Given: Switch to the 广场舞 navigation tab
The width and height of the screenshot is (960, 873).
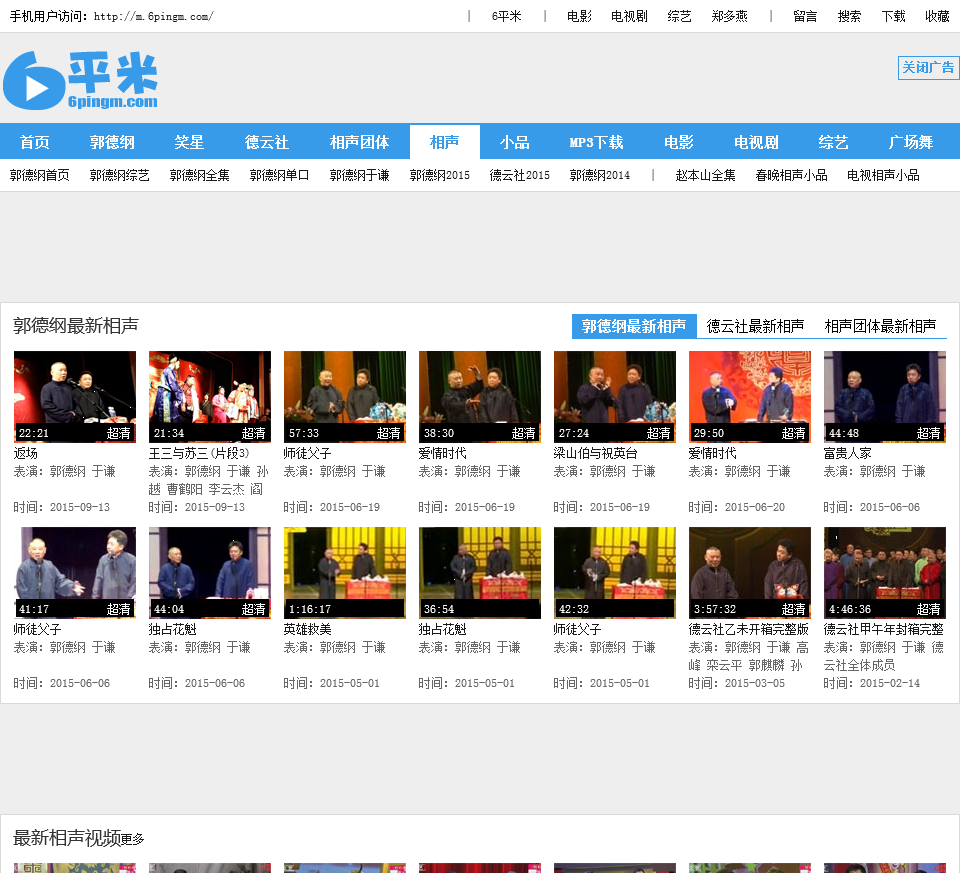Looking at the screenshot, I should pyautogui.click(x=911, y=142).
